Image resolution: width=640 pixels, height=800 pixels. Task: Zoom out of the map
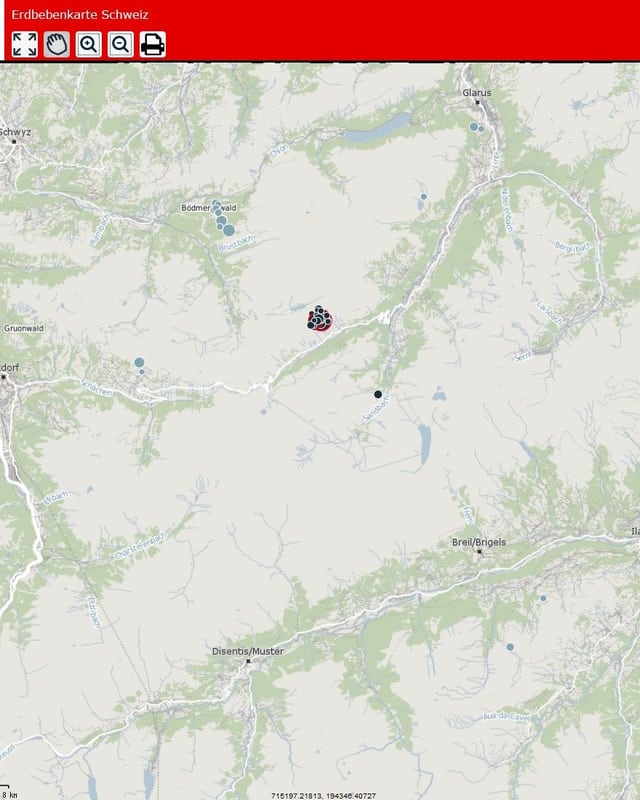121,44
